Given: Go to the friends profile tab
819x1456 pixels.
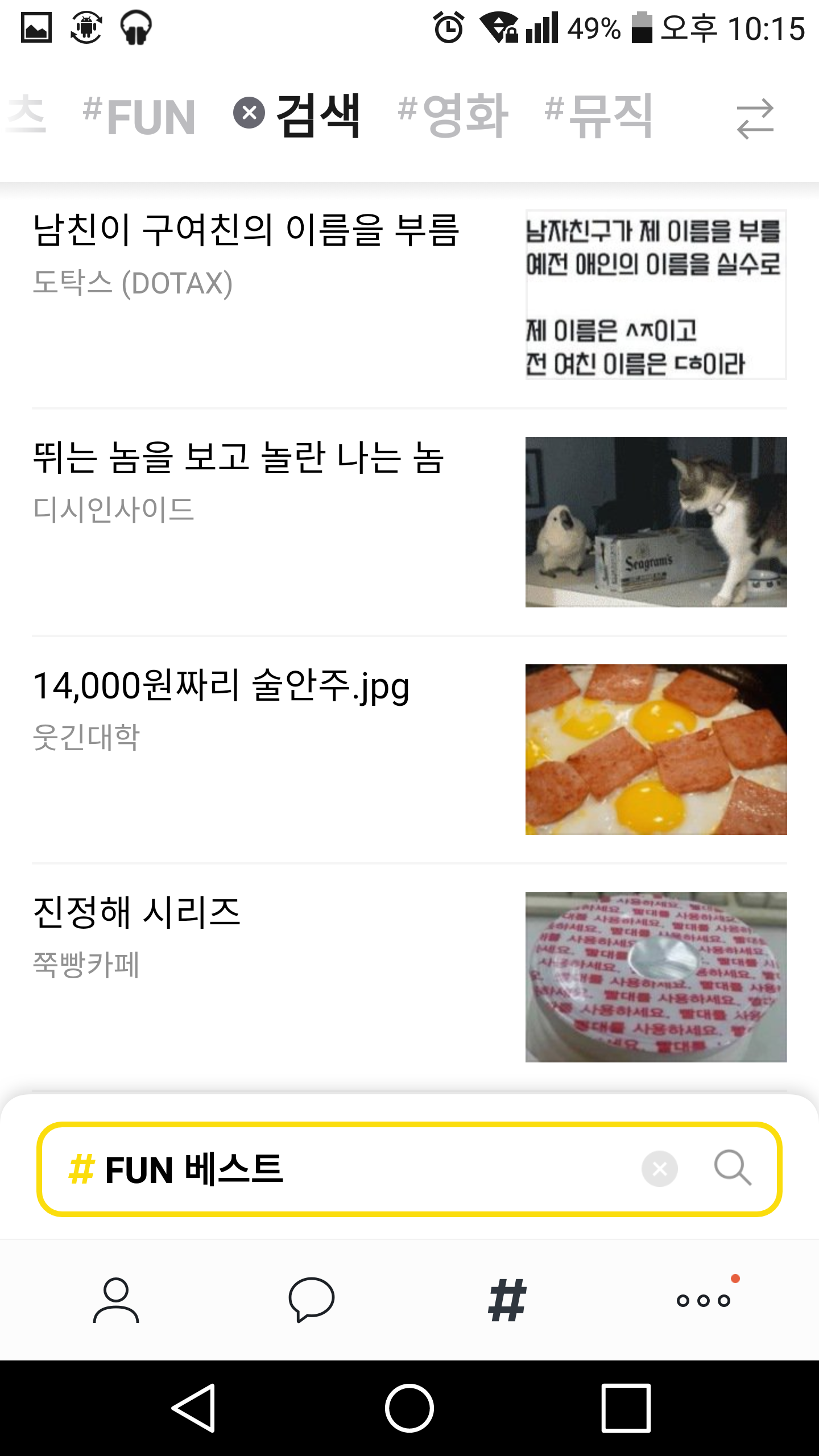Looking at the screenshot, I should [x=116, y=1300].
